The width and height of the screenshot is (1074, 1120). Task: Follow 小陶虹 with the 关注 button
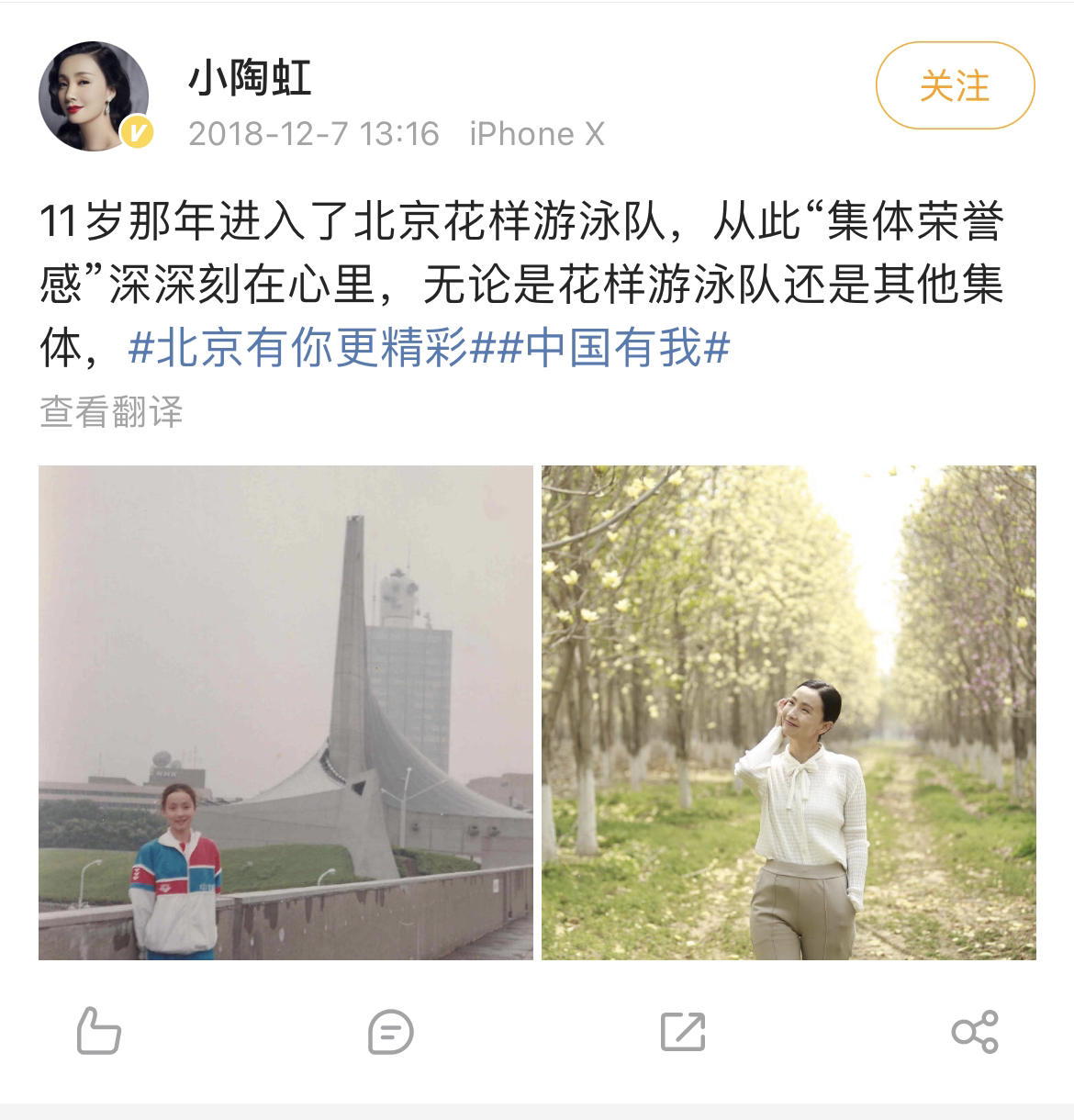(955, 86)
